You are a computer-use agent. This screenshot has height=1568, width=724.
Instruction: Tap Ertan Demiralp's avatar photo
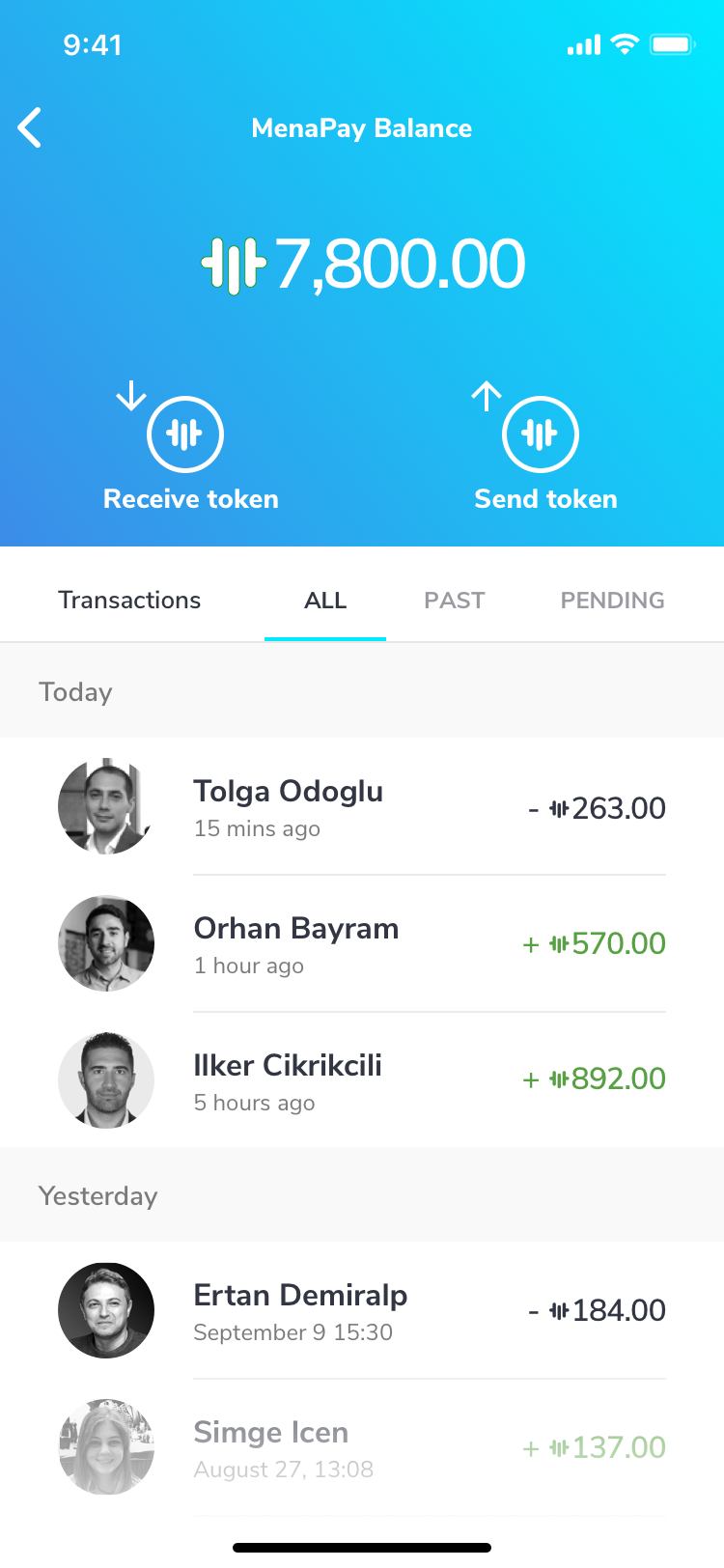[106, 1310]
